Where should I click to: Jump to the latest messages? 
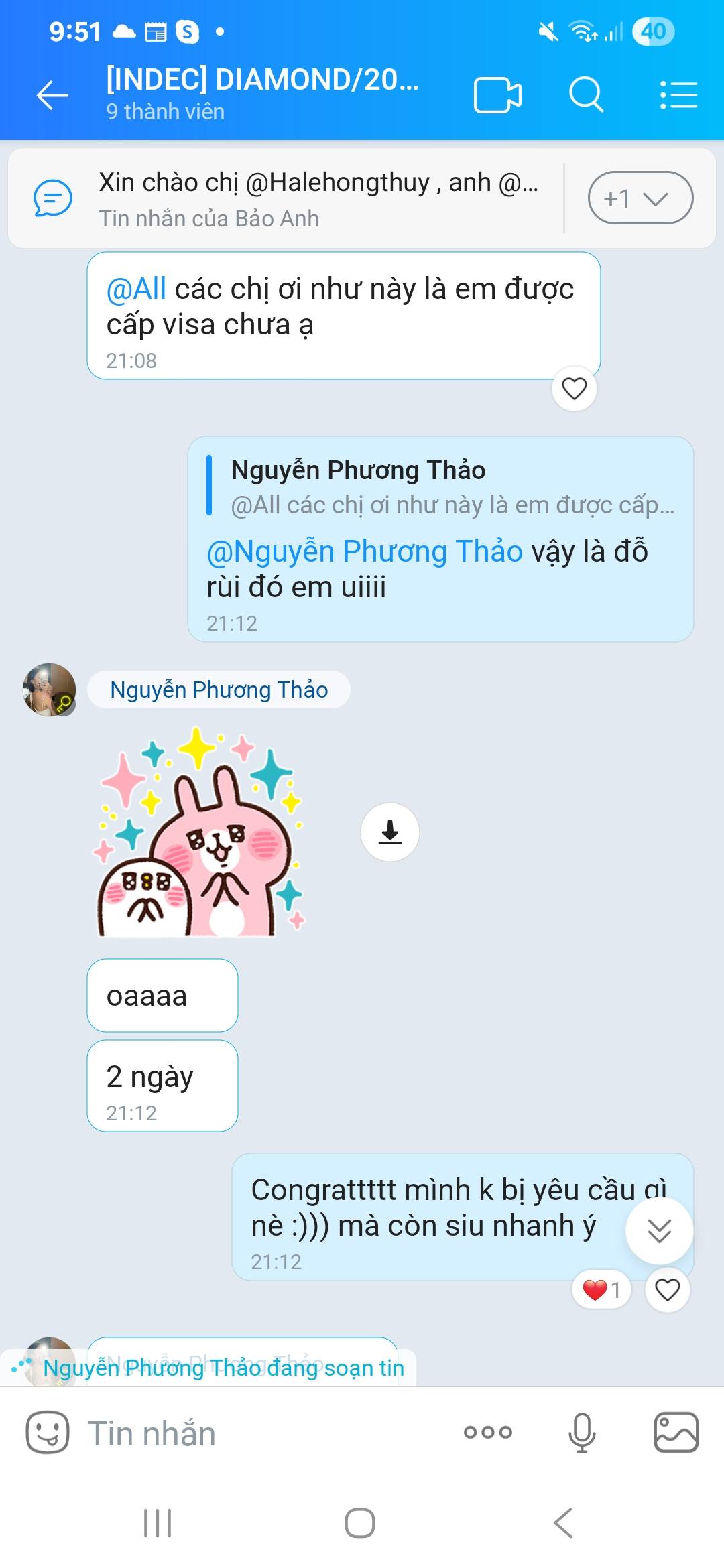(x=659, y=1230)
